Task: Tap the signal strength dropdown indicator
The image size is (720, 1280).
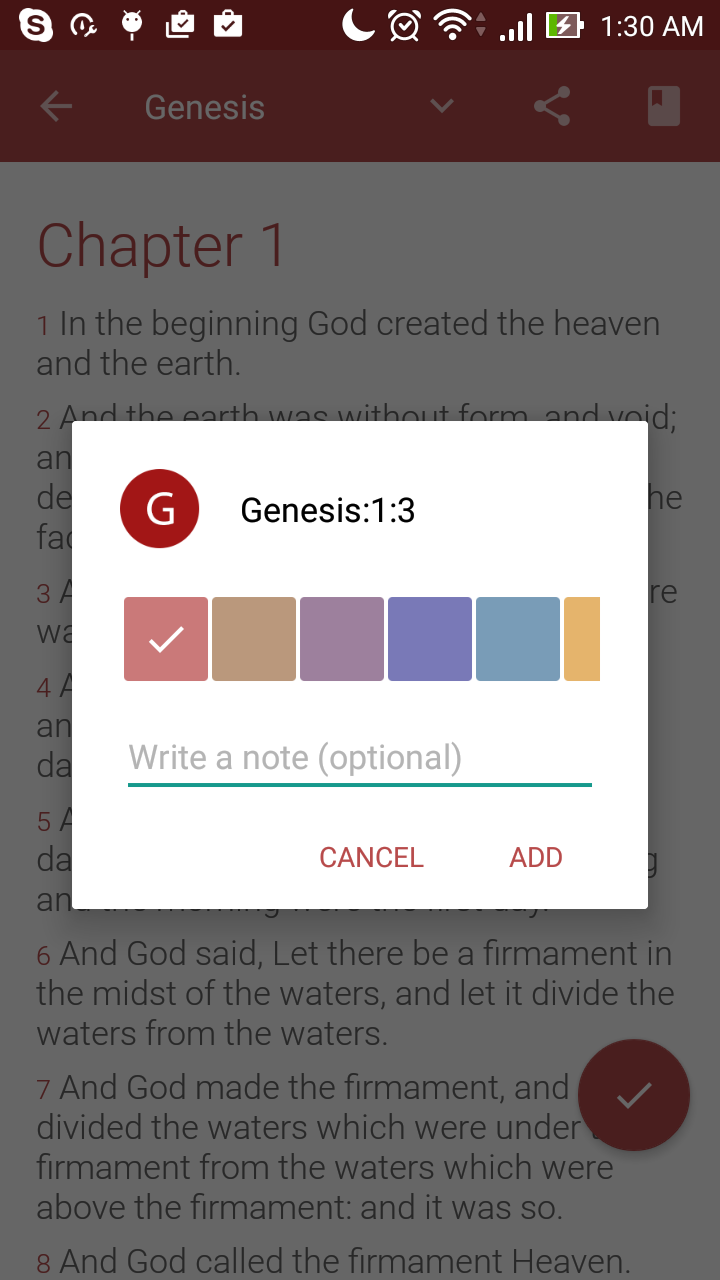Action: [481, 25]
